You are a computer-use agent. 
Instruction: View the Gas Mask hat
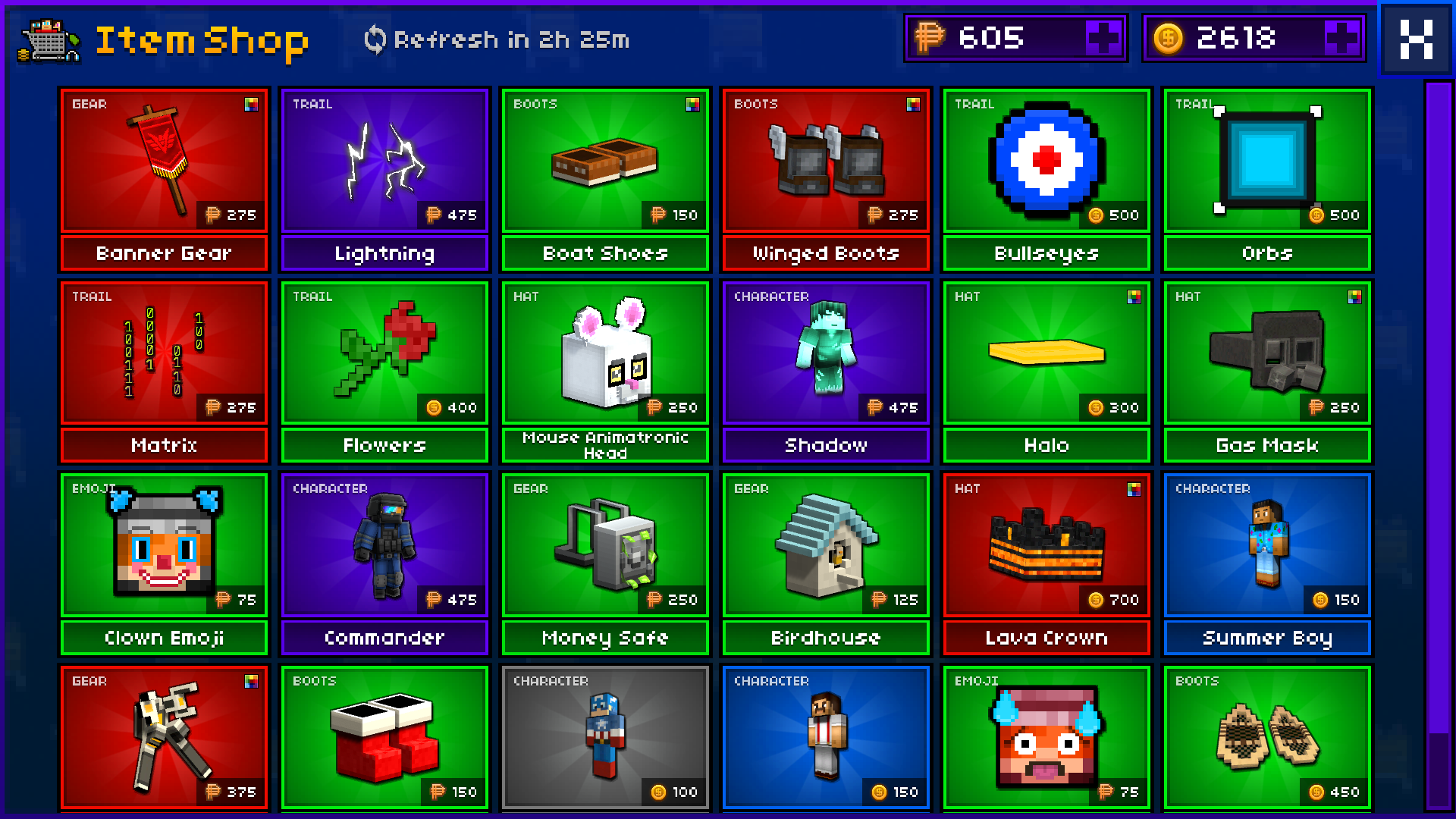(x=1267, y=372)
